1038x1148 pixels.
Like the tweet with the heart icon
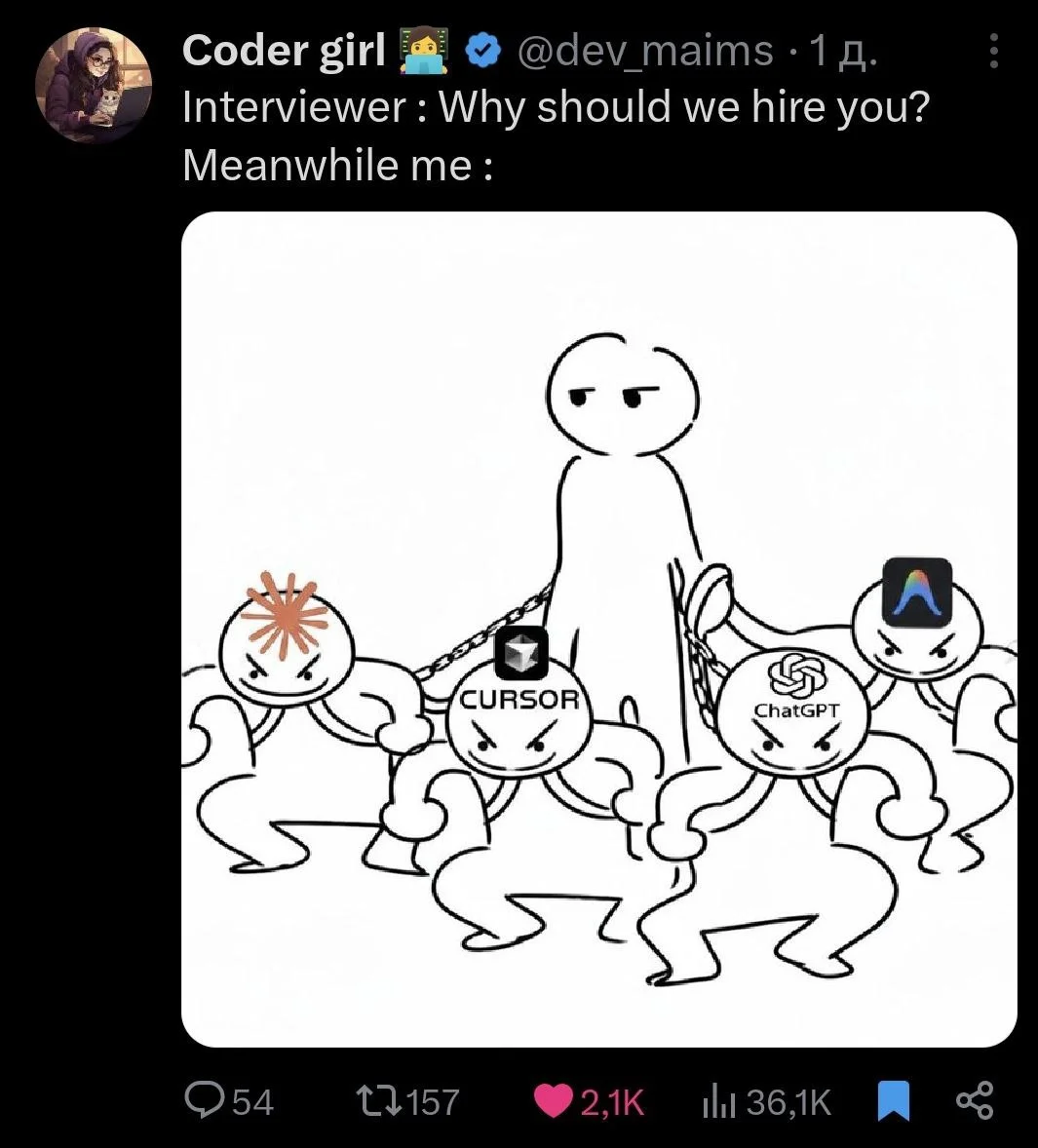554,1101
